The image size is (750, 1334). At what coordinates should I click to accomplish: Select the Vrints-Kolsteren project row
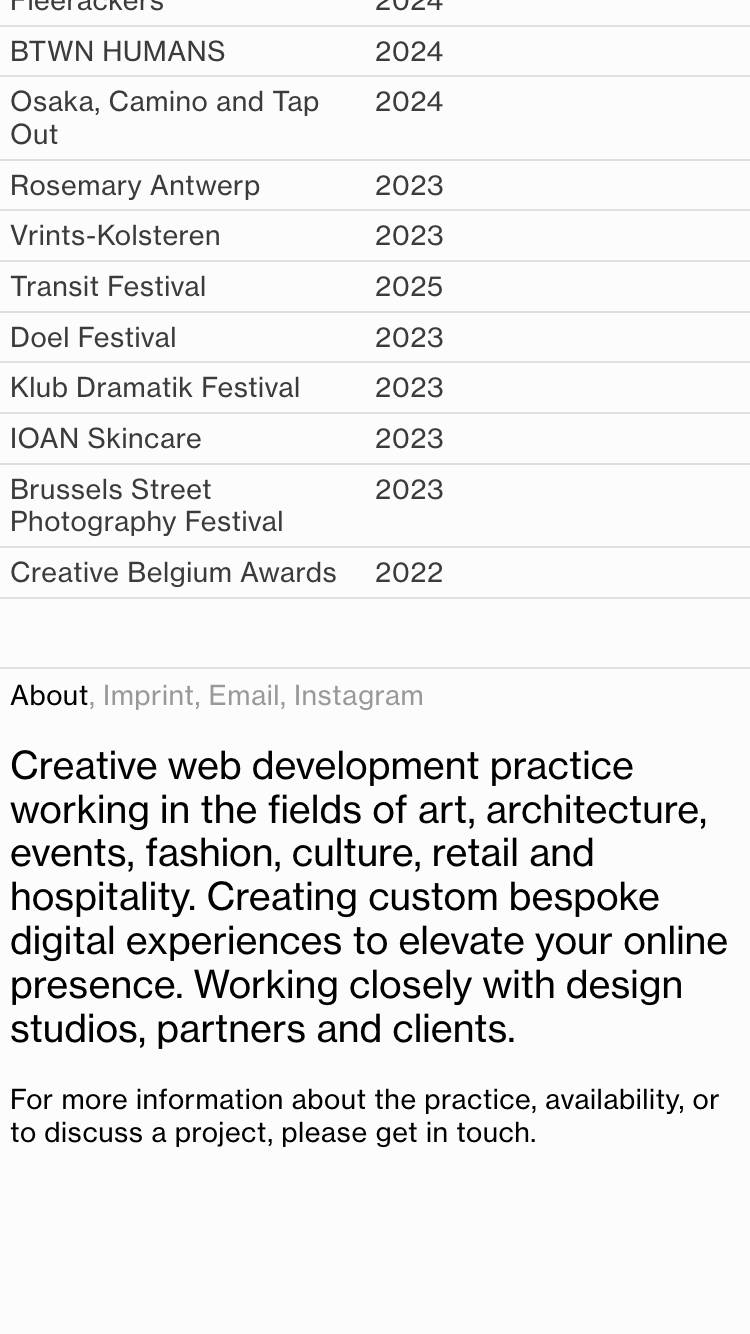point(375,236)
